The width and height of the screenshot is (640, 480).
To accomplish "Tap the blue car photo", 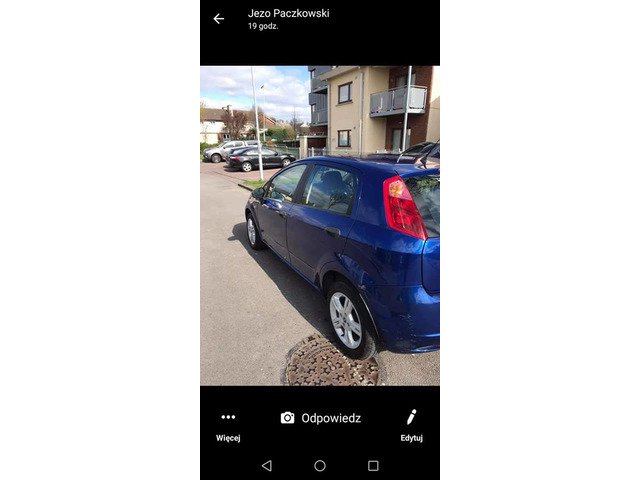I will [x=320, y=226].
